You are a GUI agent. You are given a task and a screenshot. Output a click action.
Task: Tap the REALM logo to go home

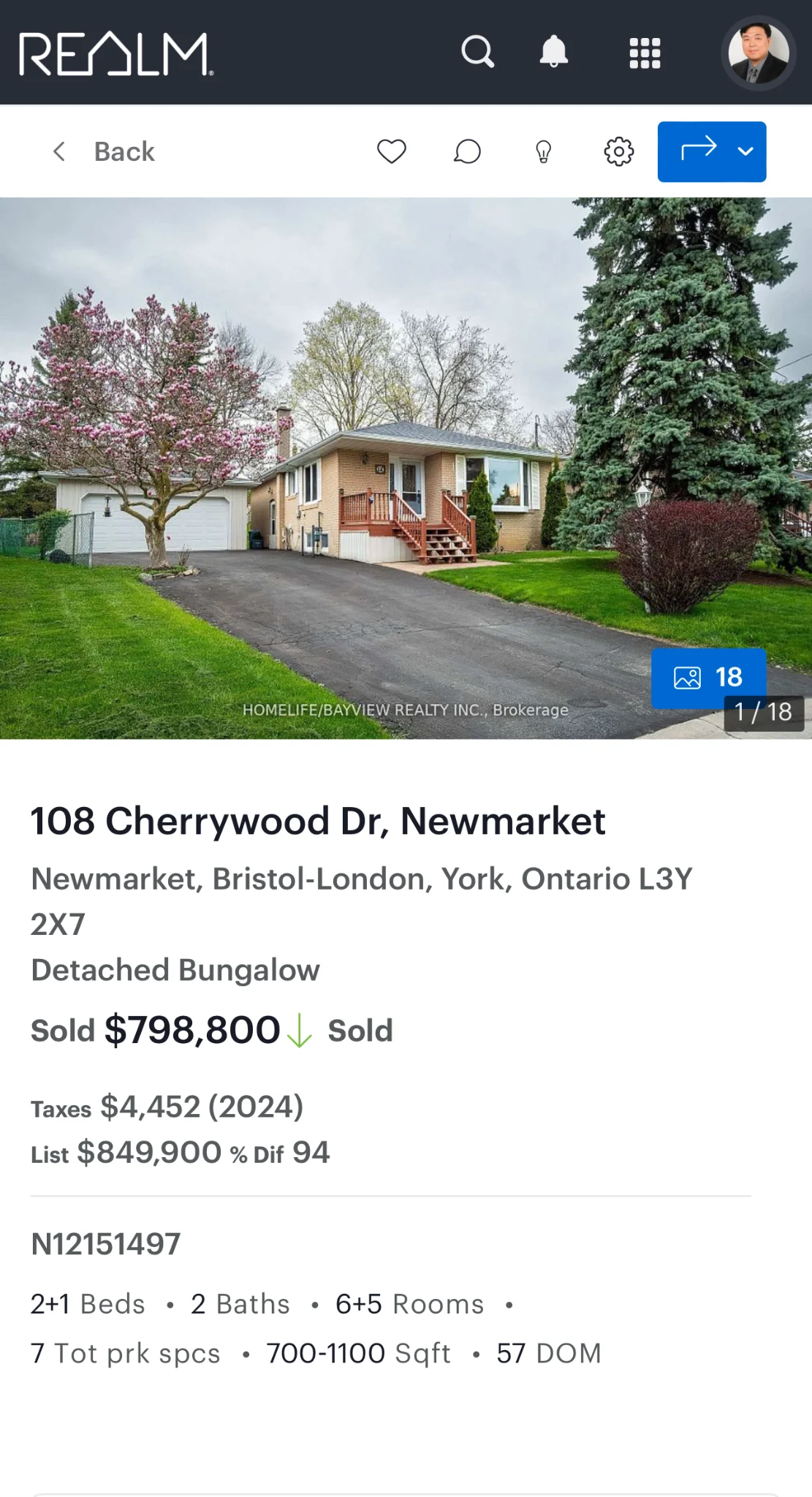click(x=115, y=53)
